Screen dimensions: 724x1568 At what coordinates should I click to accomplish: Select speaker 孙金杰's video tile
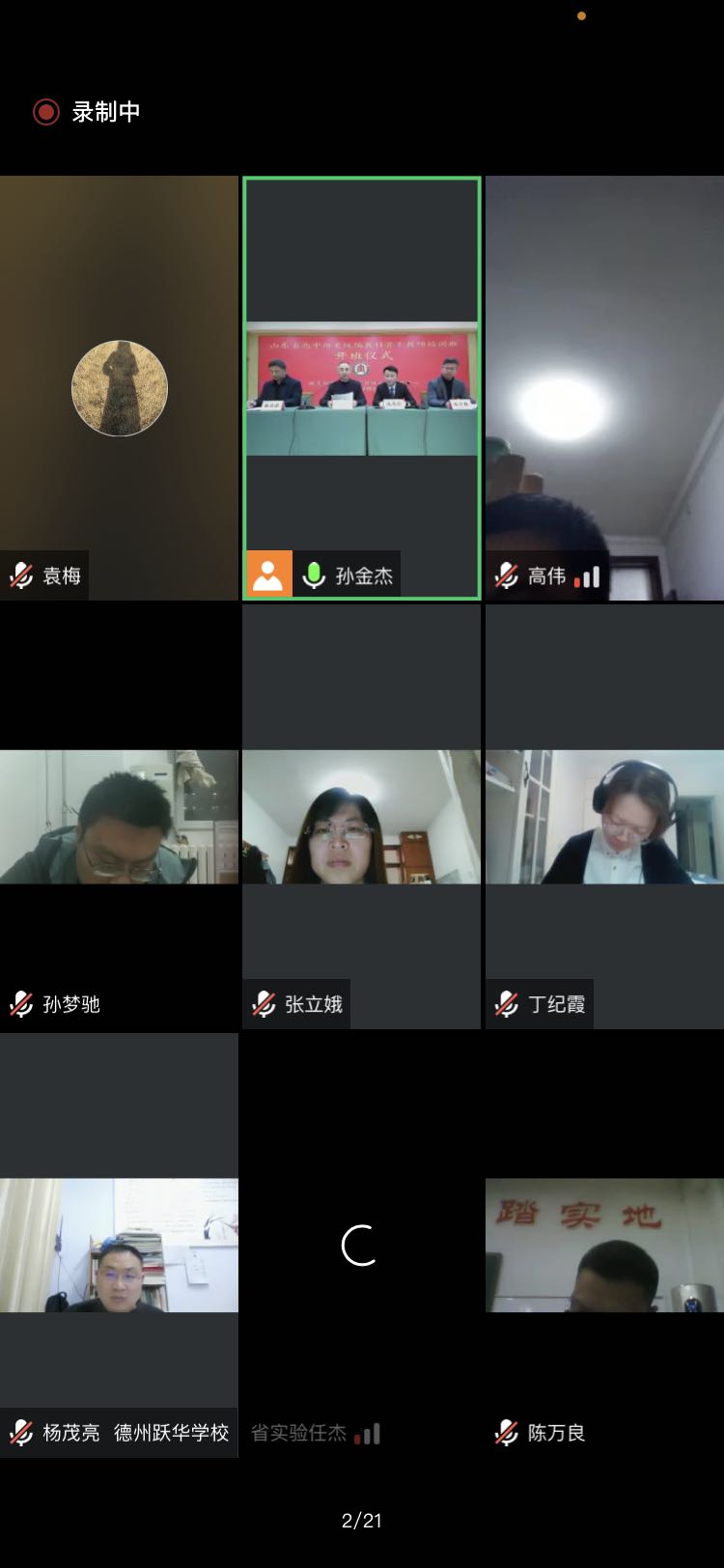[x=361, y=387]
